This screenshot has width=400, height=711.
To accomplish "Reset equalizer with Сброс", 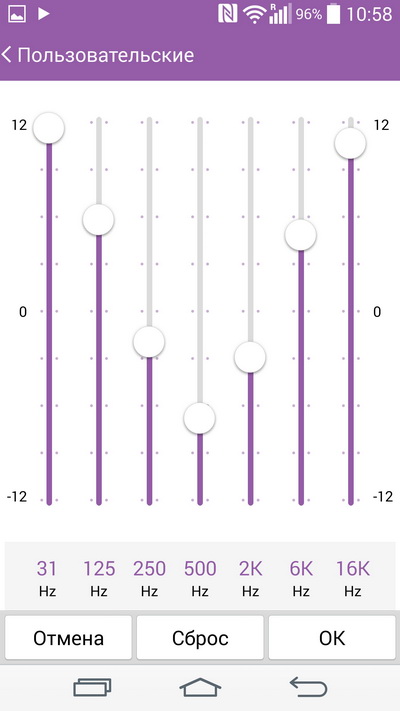I will pos(200,638).
